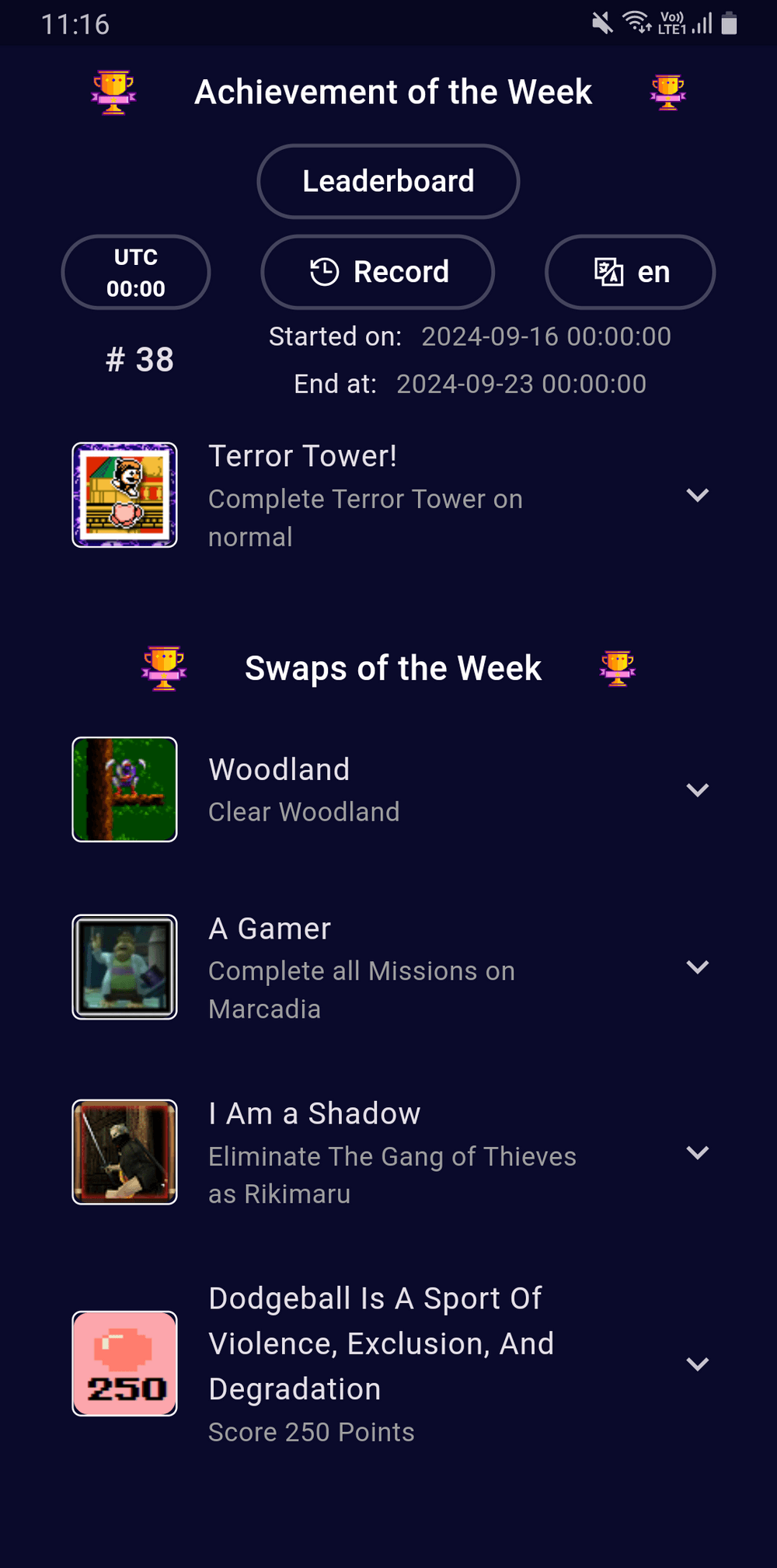777x1568 pixels.
Task: Expand the Woodland achievement details
Action: coord(697,790)
